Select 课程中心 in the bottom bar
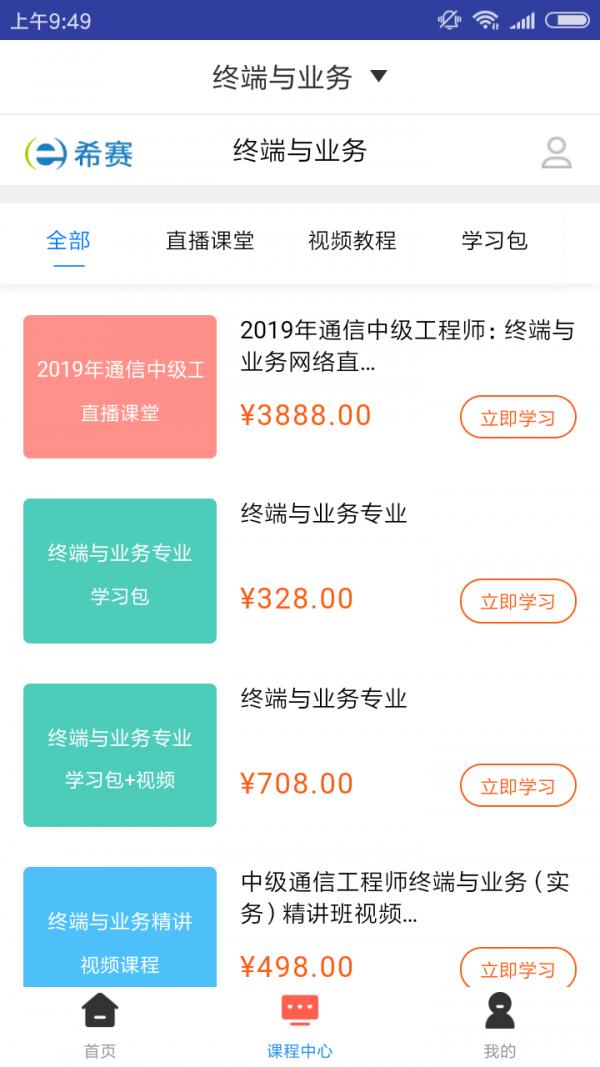 (300, 1025)
